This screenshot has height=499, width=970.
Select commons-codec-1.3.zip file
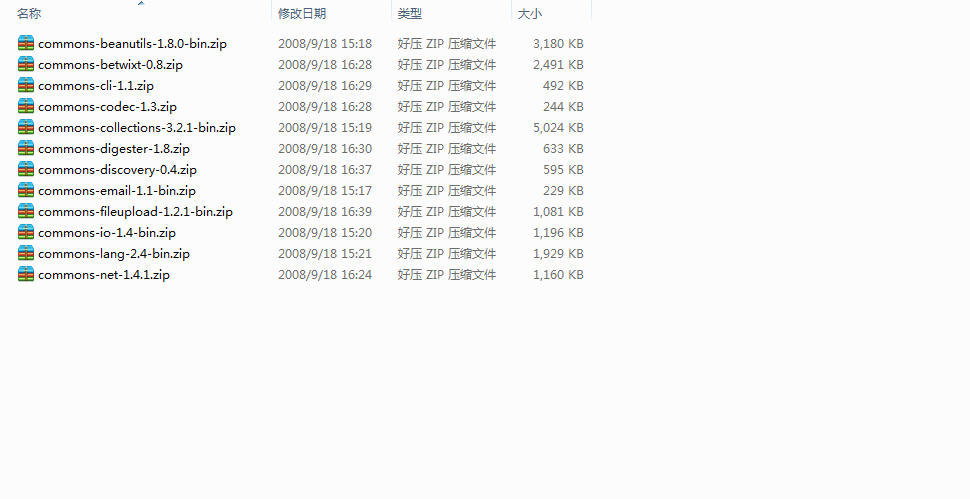(107, 107)
